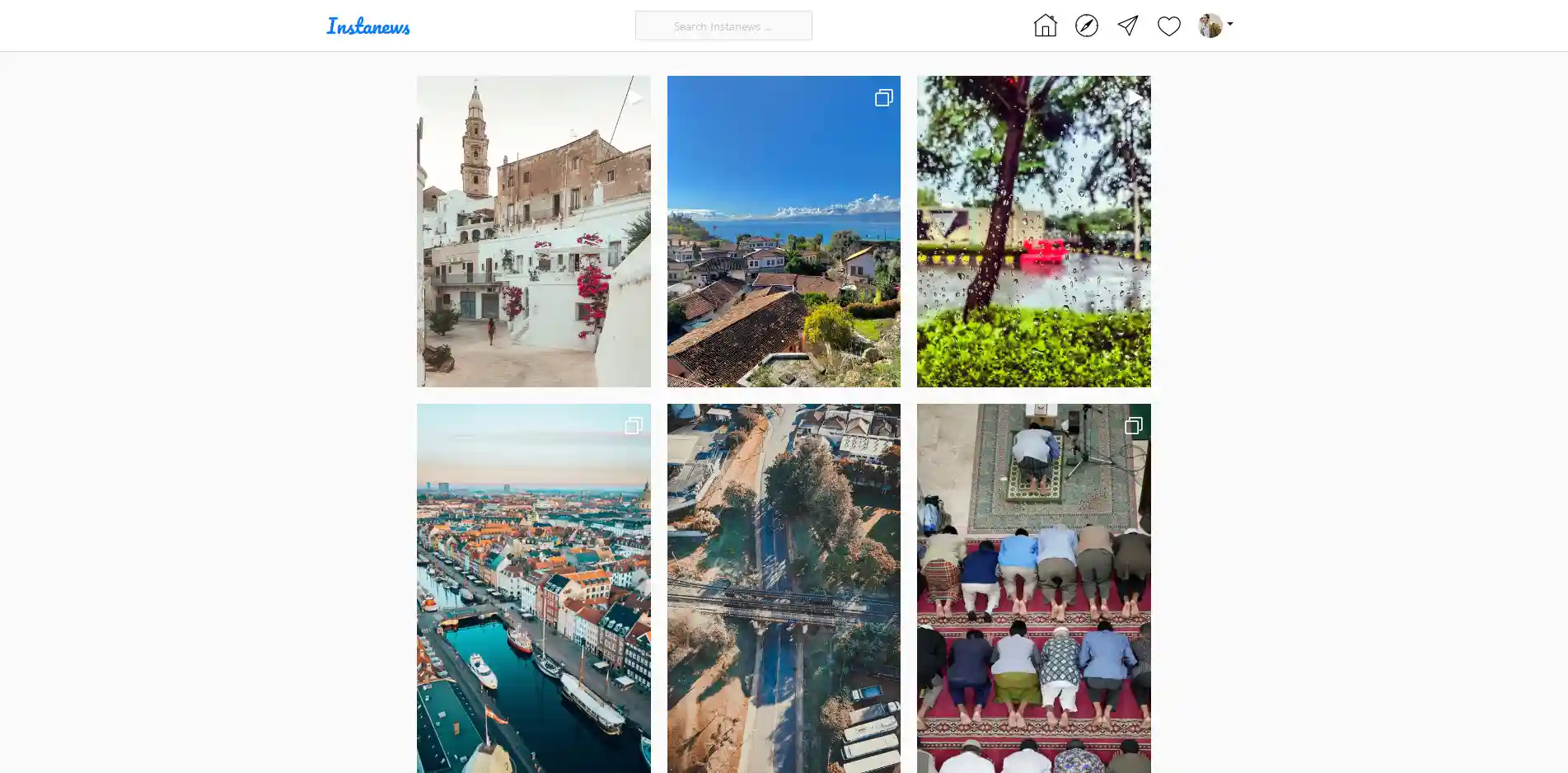The image size is (1568, 773).
Task: Go to the home feed icon
Action: point(1045,26)
